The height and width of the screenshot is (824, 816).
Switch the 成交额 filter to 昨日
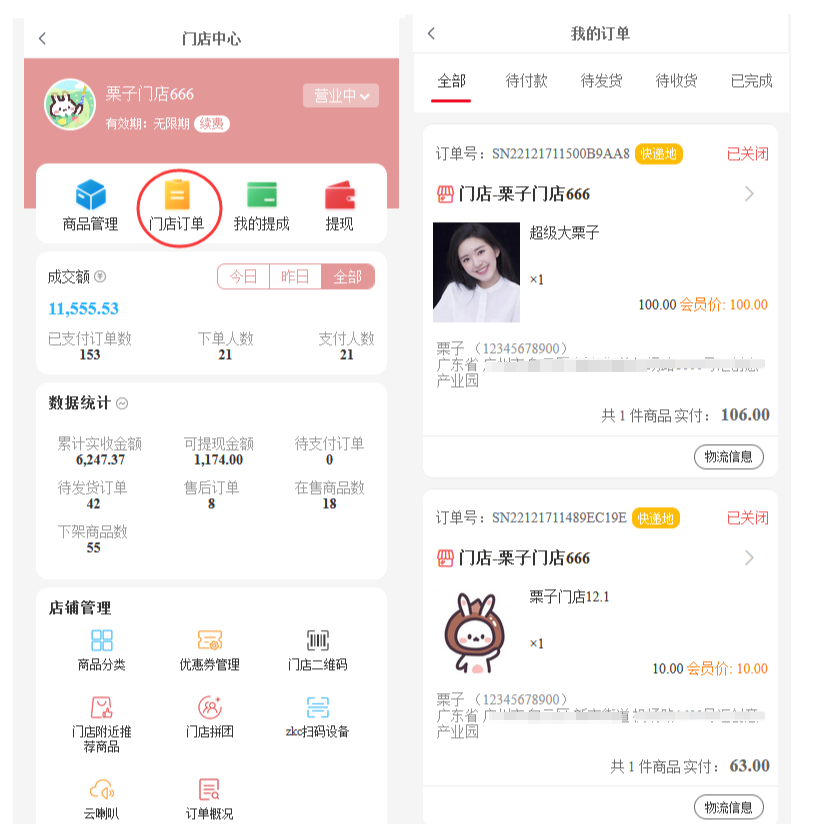[295, 277]
